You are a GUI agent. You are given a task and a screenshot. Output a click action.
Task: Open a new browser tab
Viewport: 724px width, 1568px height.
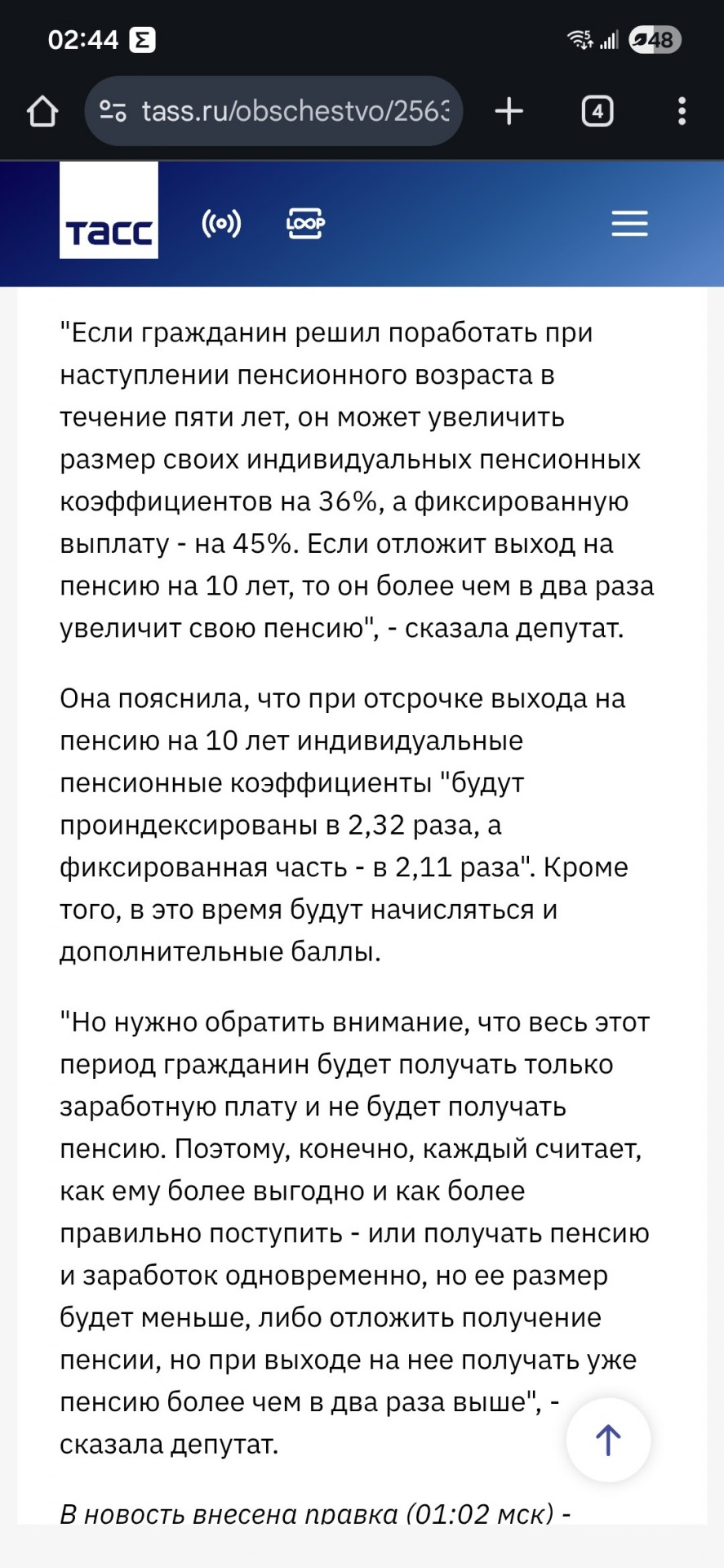[509, 111]
